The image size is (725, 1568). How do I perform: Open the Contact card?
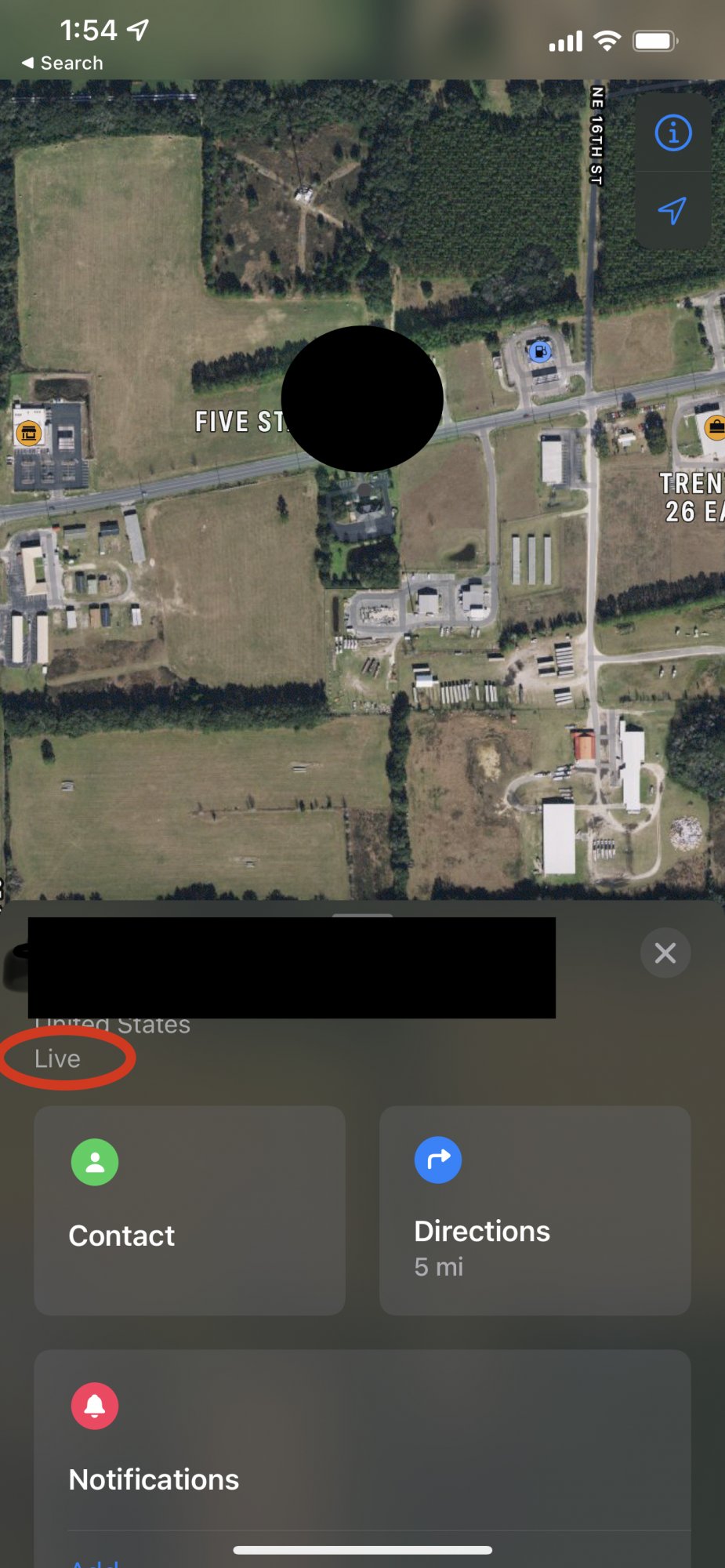tap(189, 1210)
